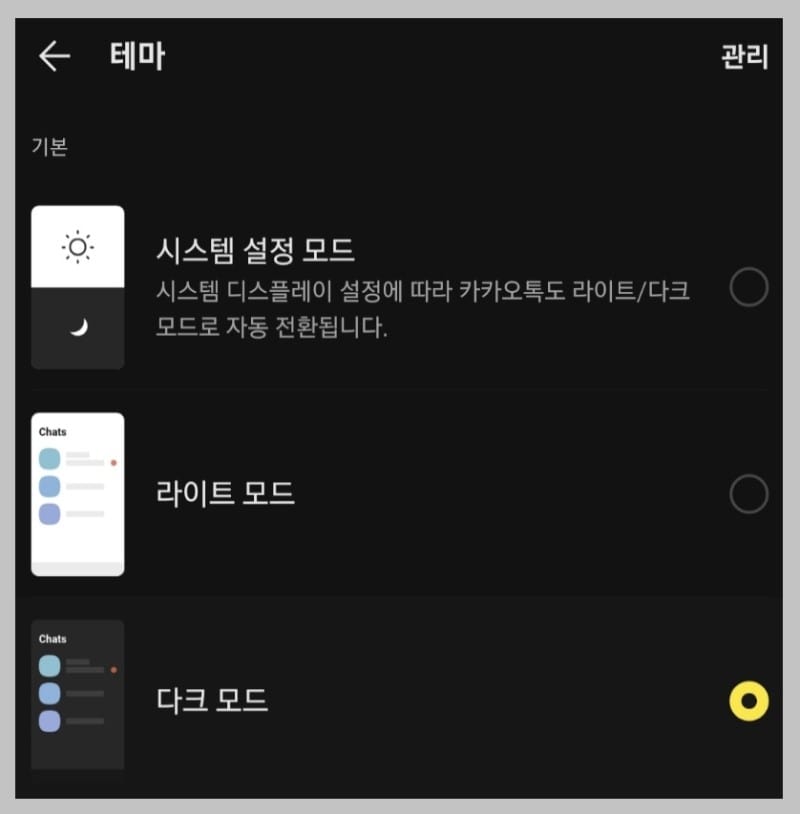This screenshot has height=814, width=800.
Task: Click the system mode preview tile
Action: (x=77, y=287)
